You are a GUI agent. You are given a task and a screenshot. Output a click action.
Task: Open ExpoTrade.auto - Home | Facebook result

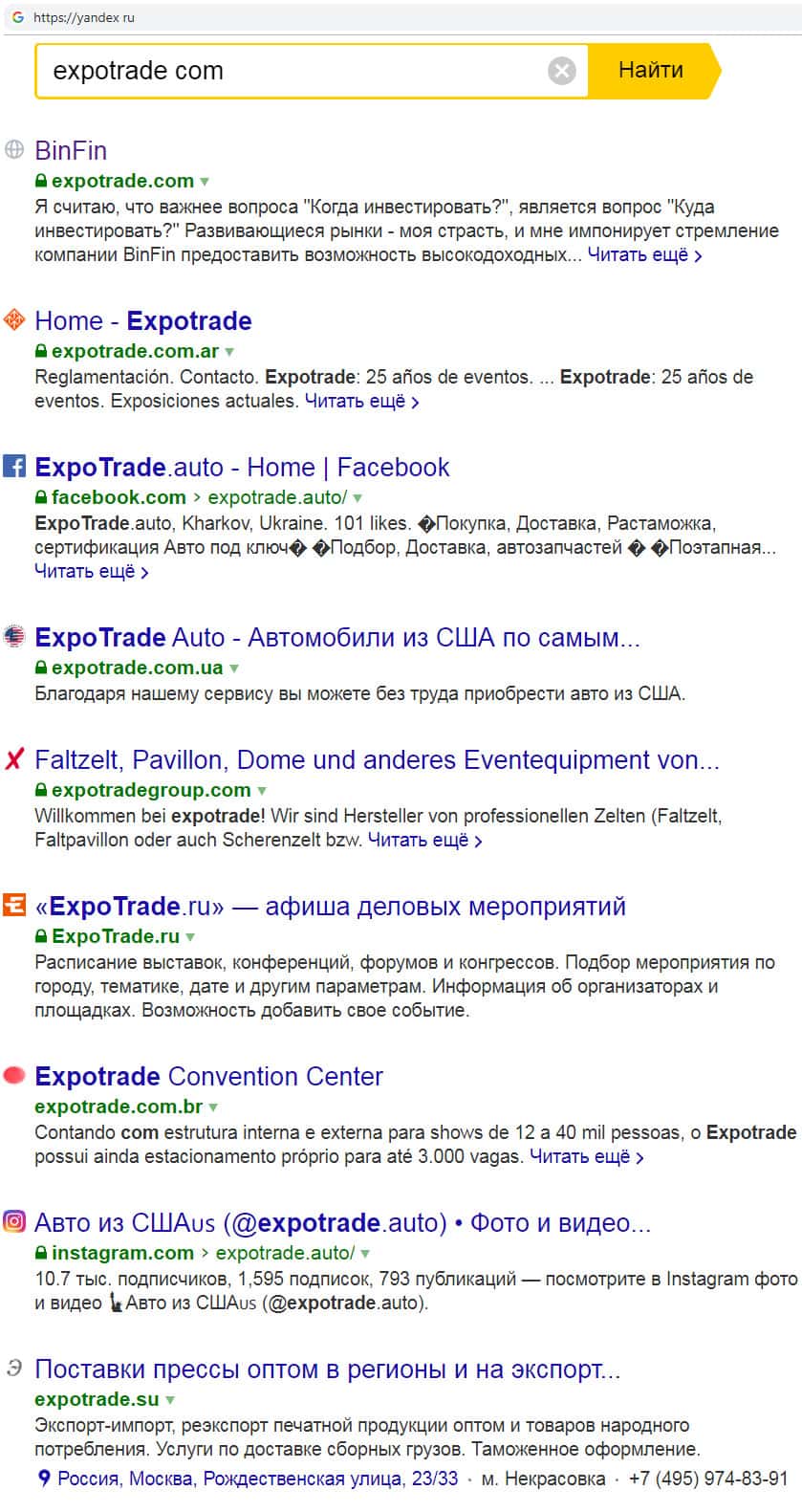pos(242,468)
